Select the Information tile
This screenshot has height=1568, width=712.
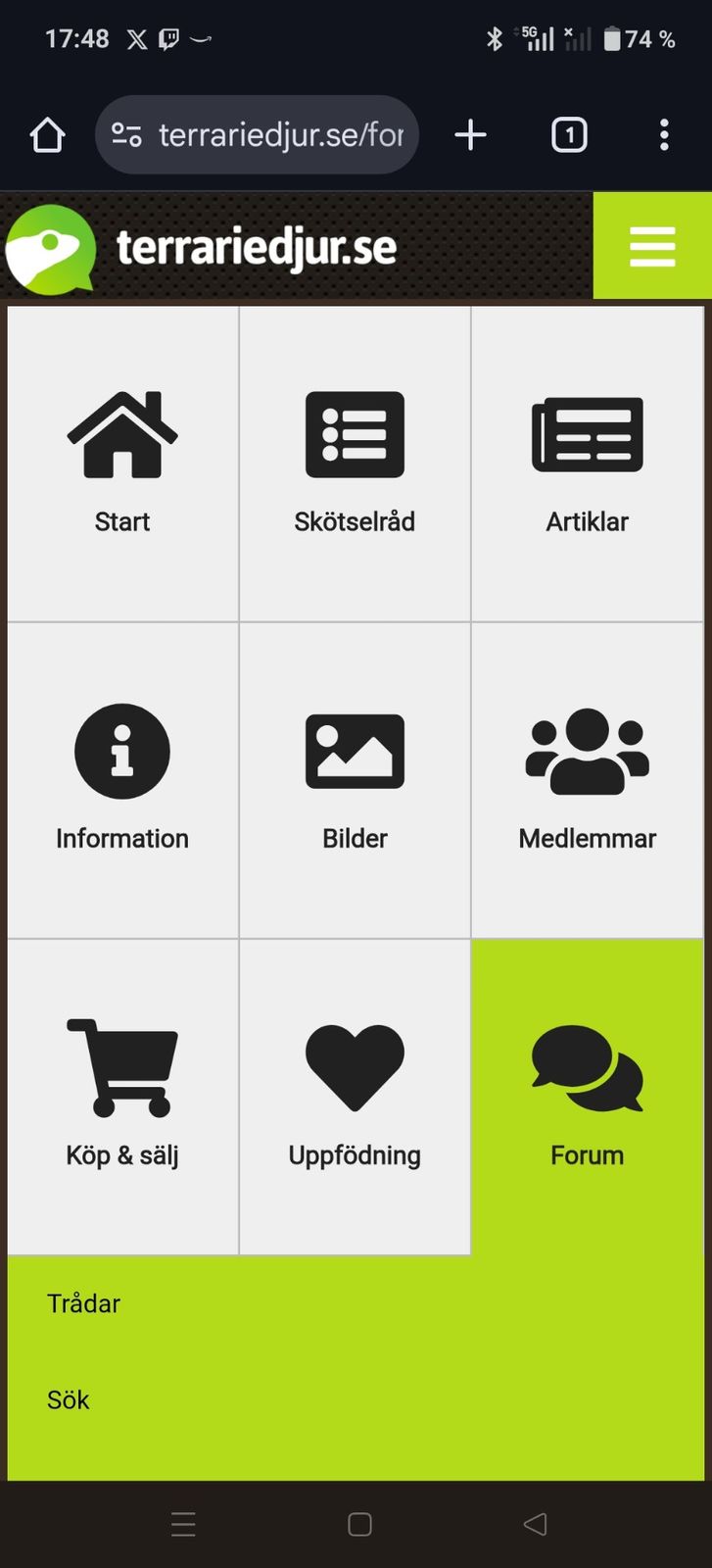click(x=122, y=780)
